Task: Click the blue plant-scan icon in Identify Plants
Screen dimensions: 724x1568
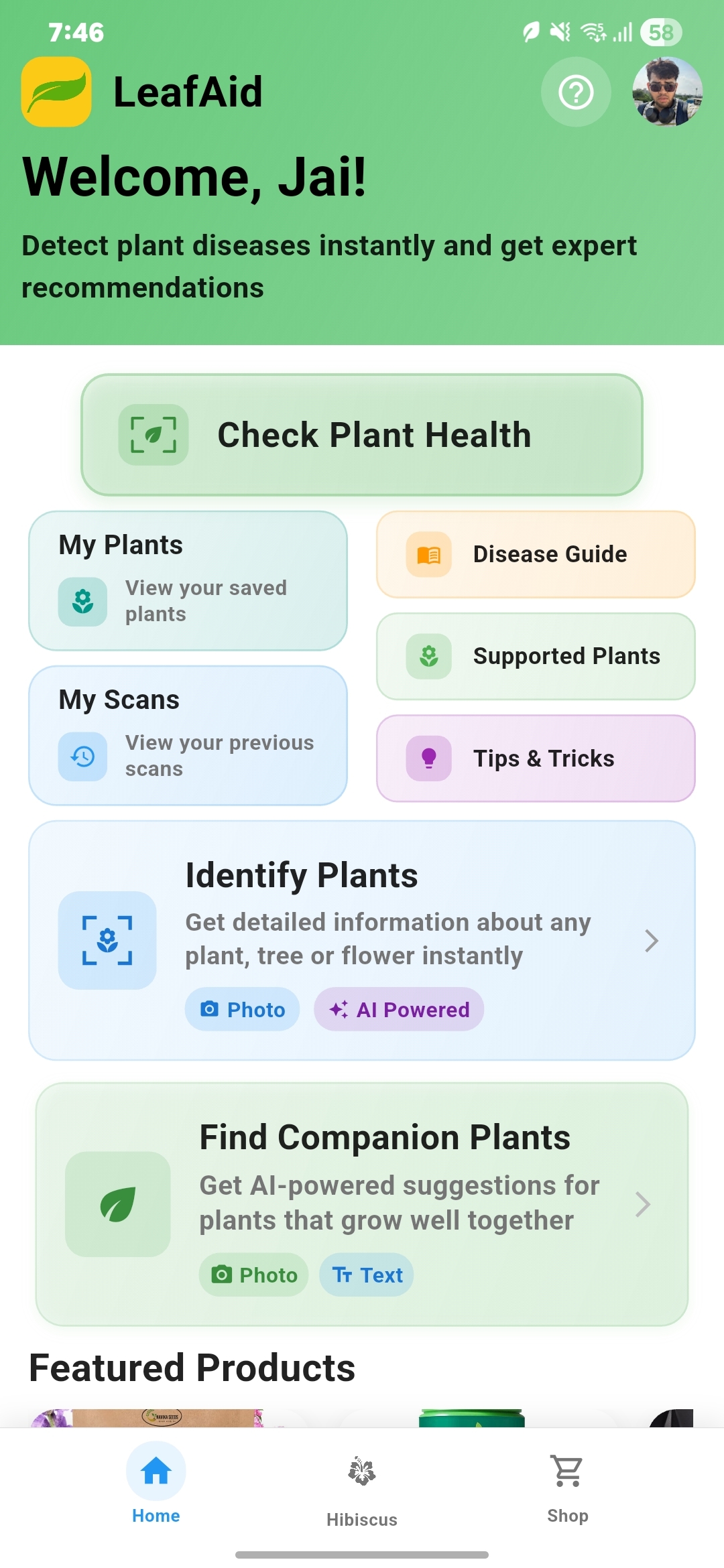Action: pos(107,941)
